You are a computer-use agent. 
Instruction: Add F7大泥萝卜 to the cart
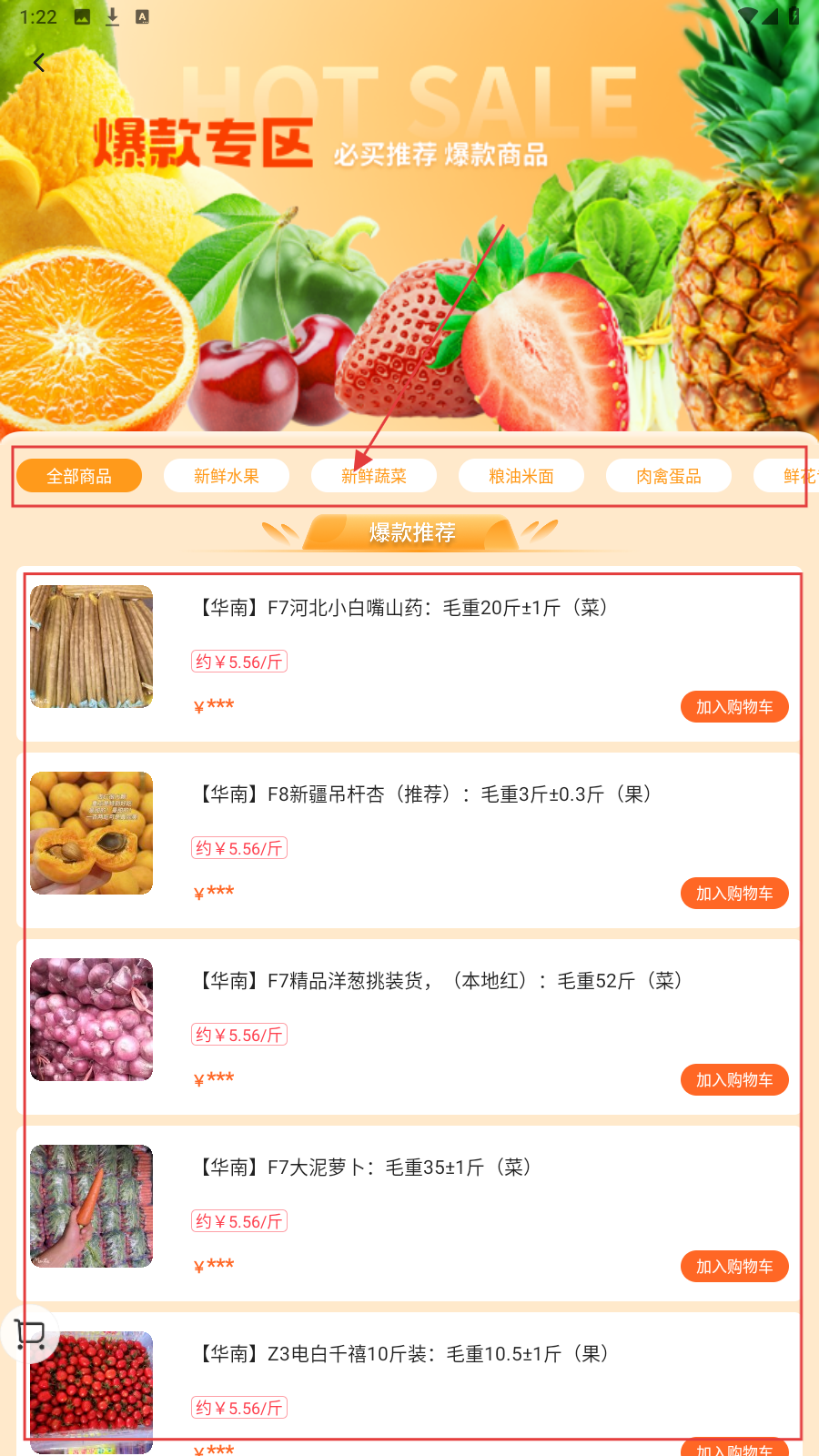coord(733,1267)
